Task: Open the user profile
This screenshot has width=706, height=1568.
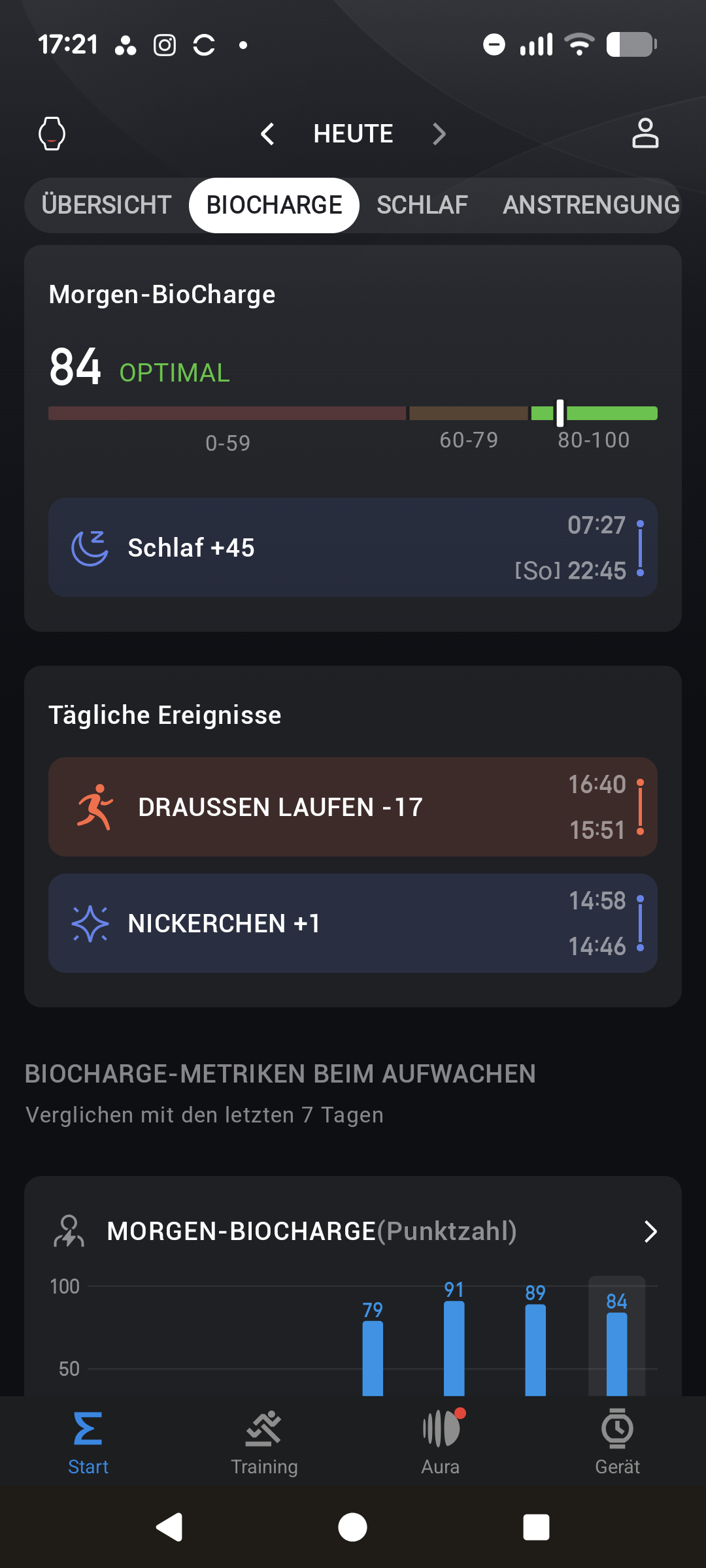Action: (645, 134)
